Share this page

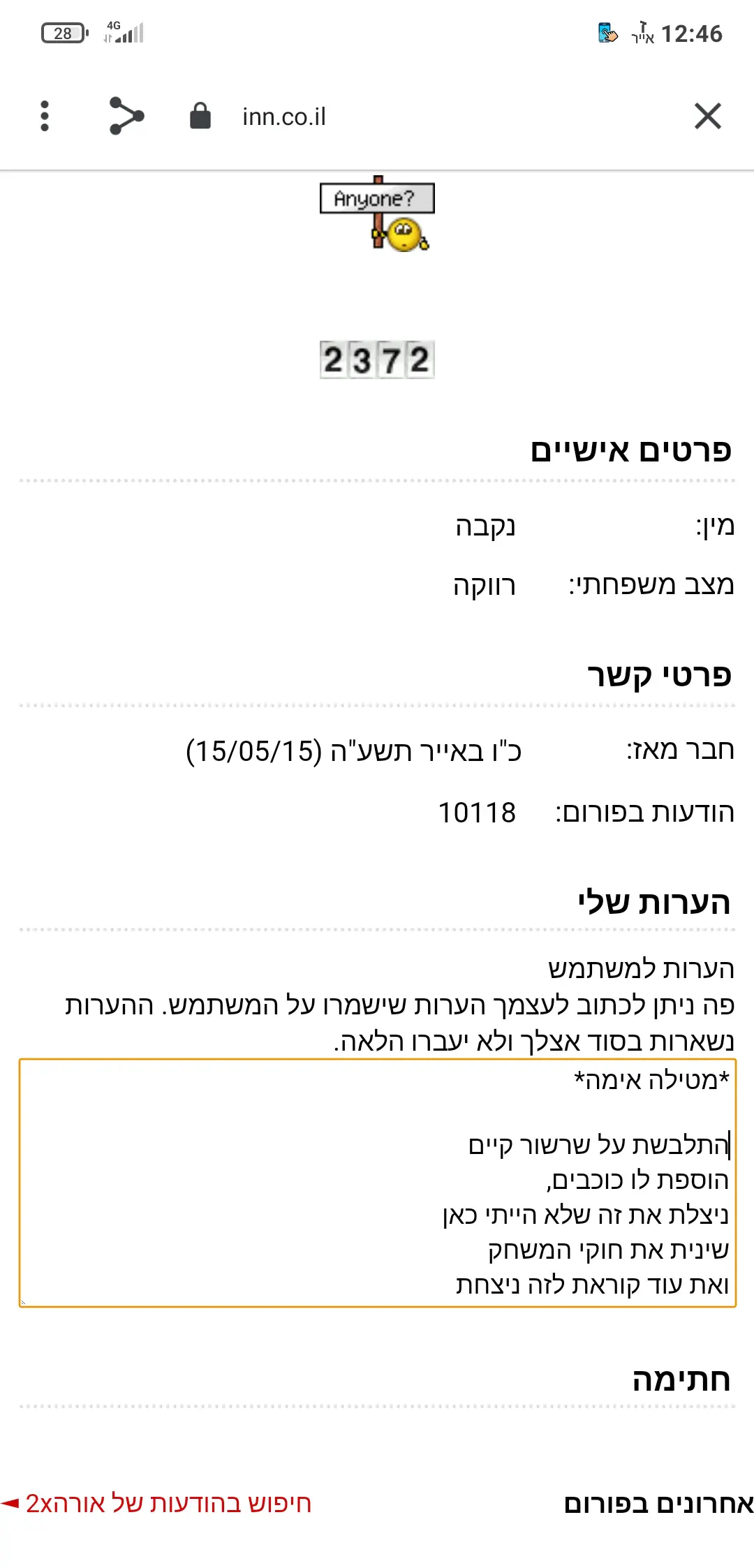click(126, 116)
